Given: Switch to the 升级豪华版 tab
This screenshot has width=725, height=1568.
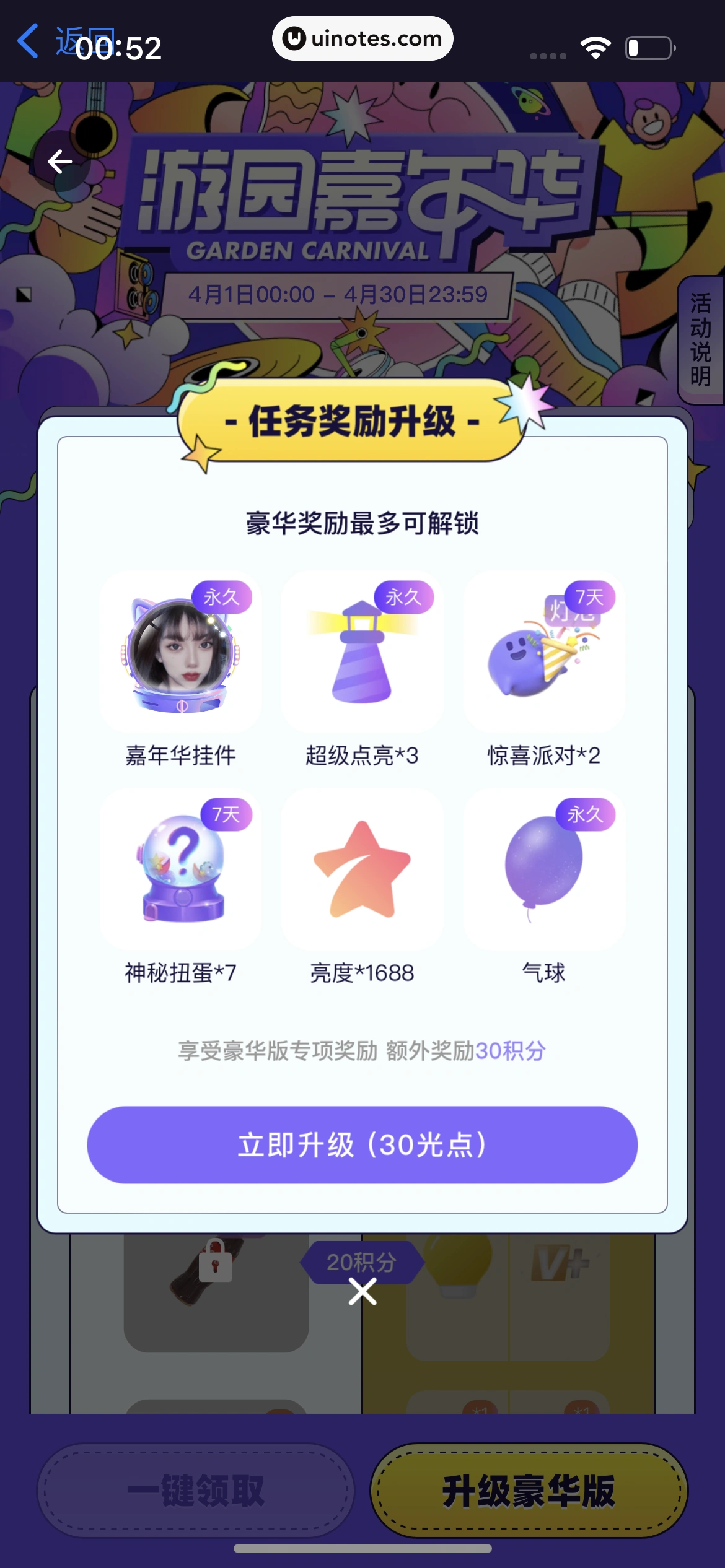Looking at the screenshot, I should click(530, 1491).
